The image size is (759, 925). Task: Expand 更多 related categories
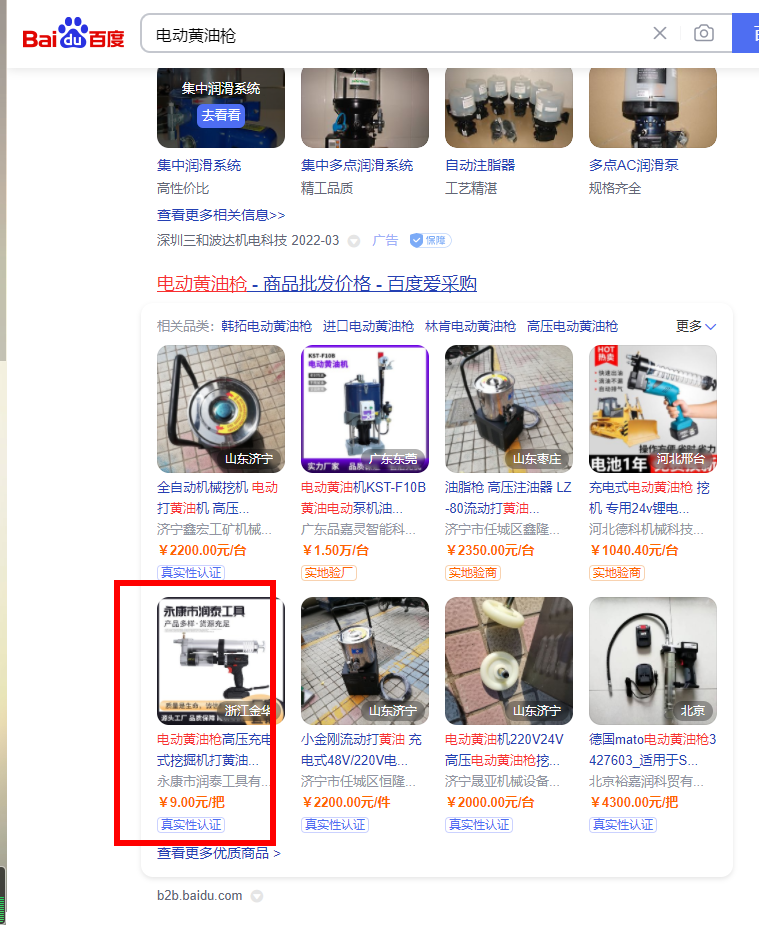point(696,326)
